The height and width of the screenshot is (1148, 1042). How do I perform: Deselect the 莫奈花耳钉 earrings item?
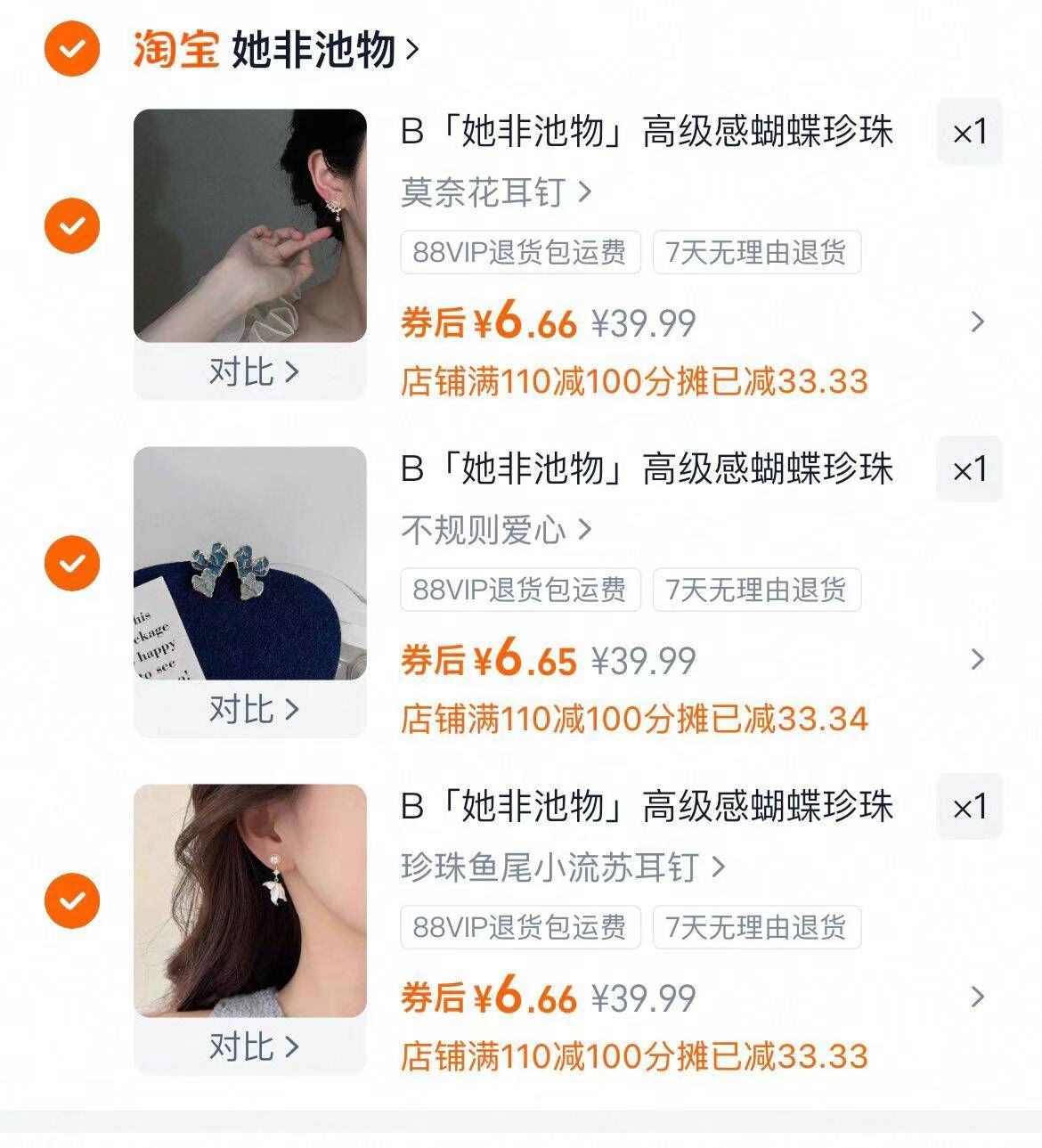point(71,227)
